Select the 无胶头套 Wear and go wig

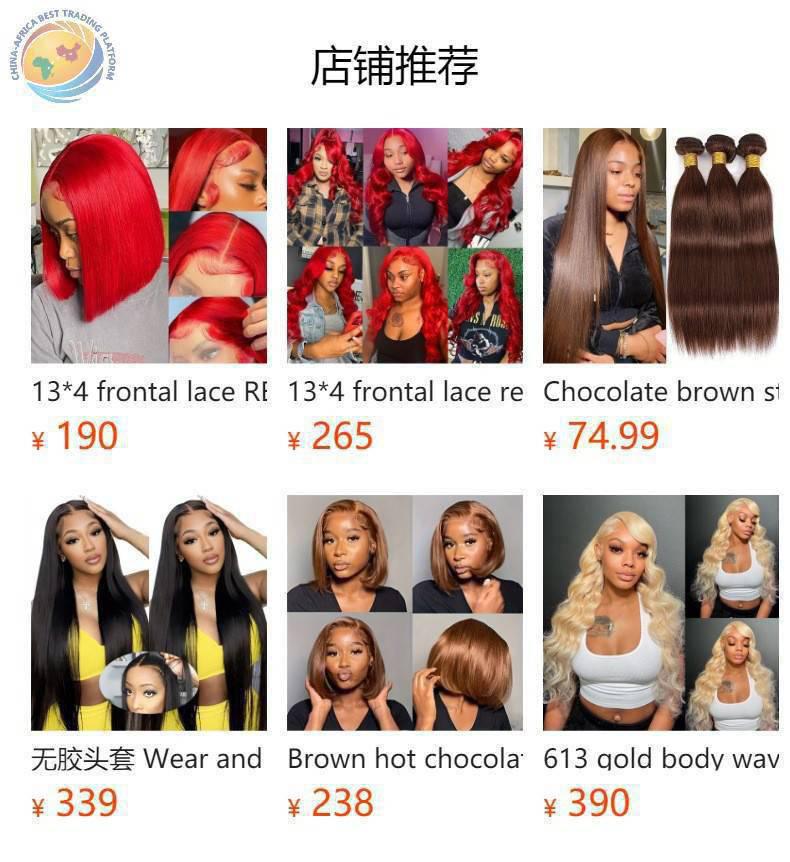coord(149,612)
